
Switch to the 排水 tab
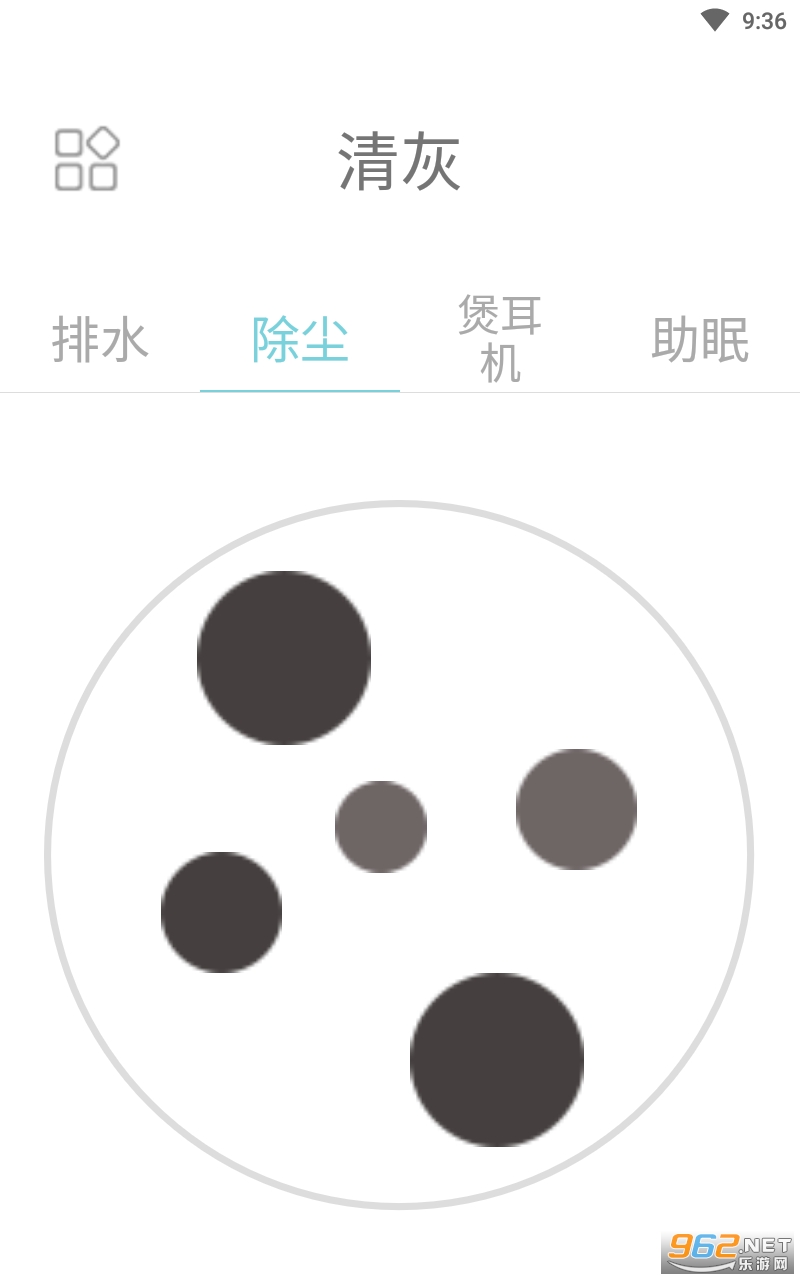tap(100, 342)
